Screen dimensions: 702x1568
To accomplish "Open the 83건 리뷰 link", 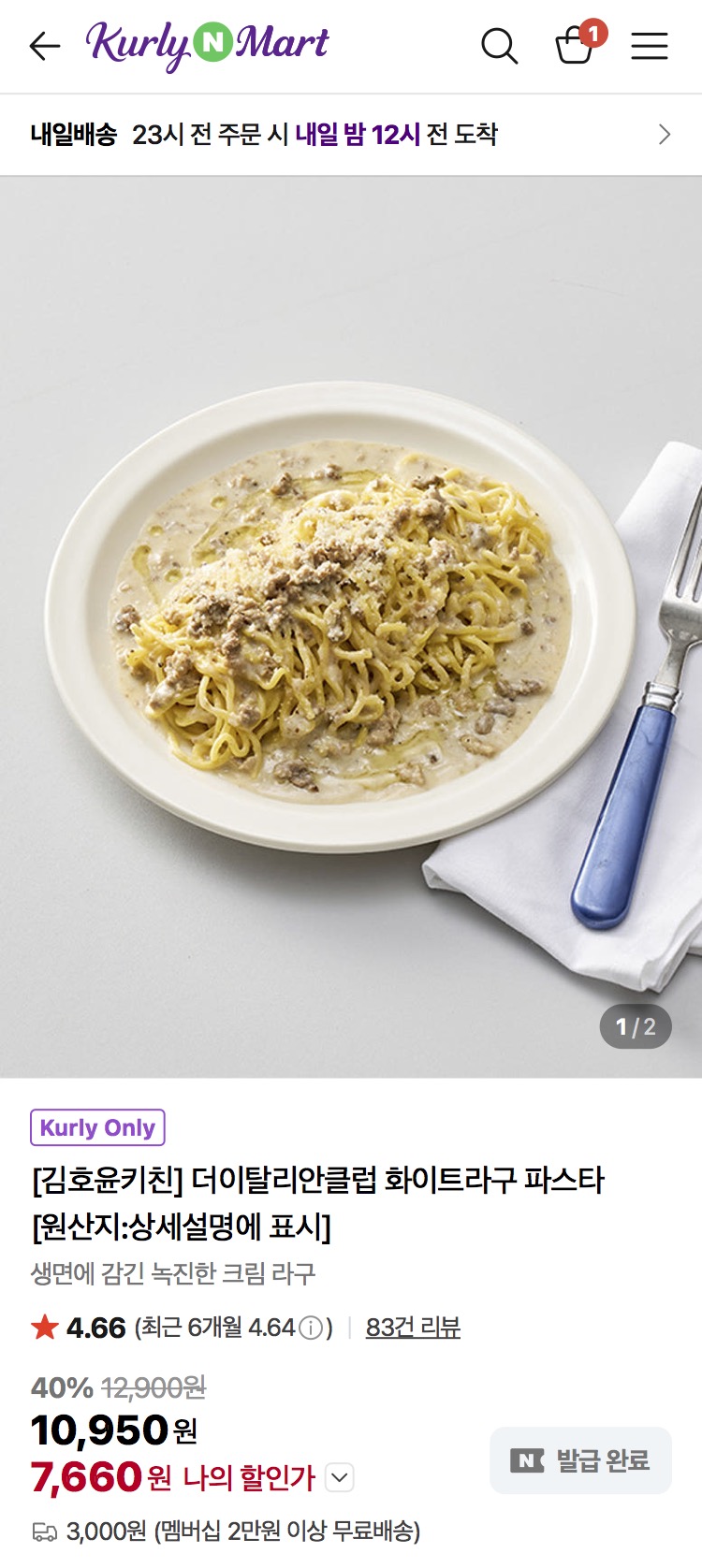I will [413, 1328].
